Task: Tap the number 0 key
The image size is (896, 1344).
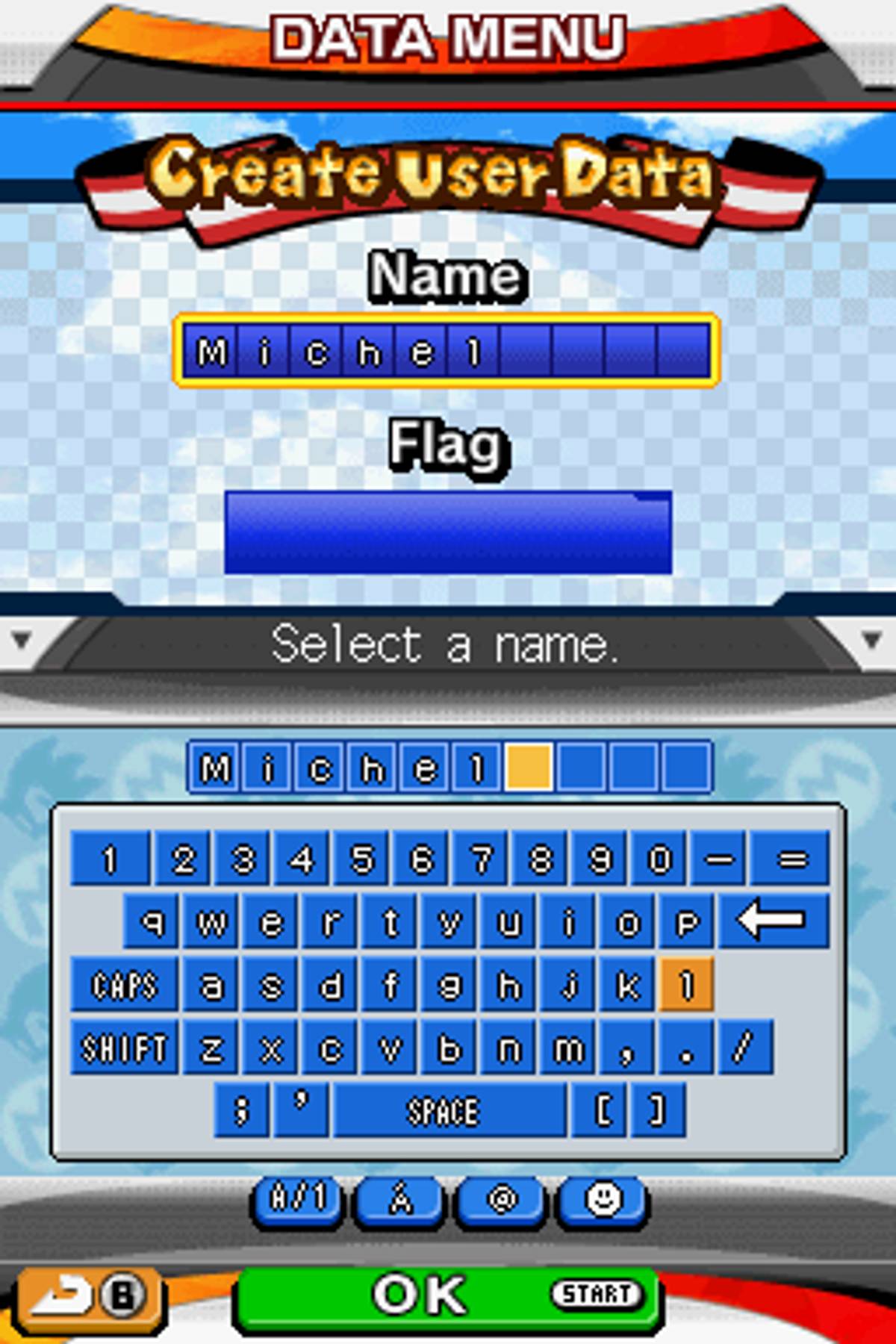Action: pos(659,859)
